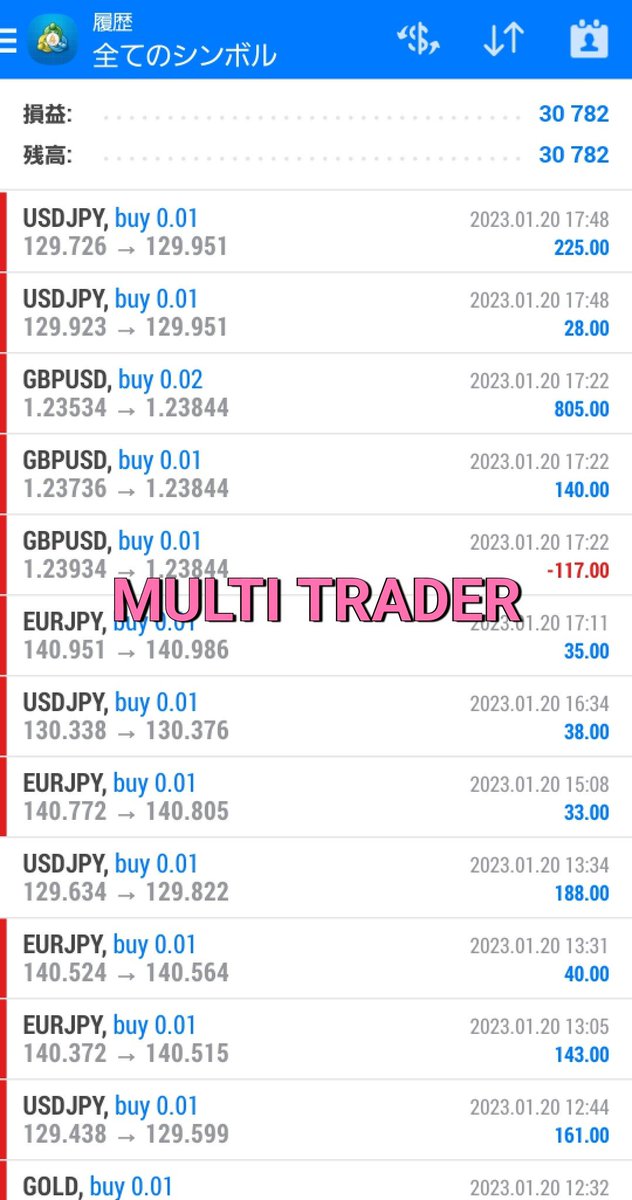Expand EURJPY trade with 143.00 profit
Image resolution: width=632 pixels, height=1200 pixels.
click(316, 1040)
